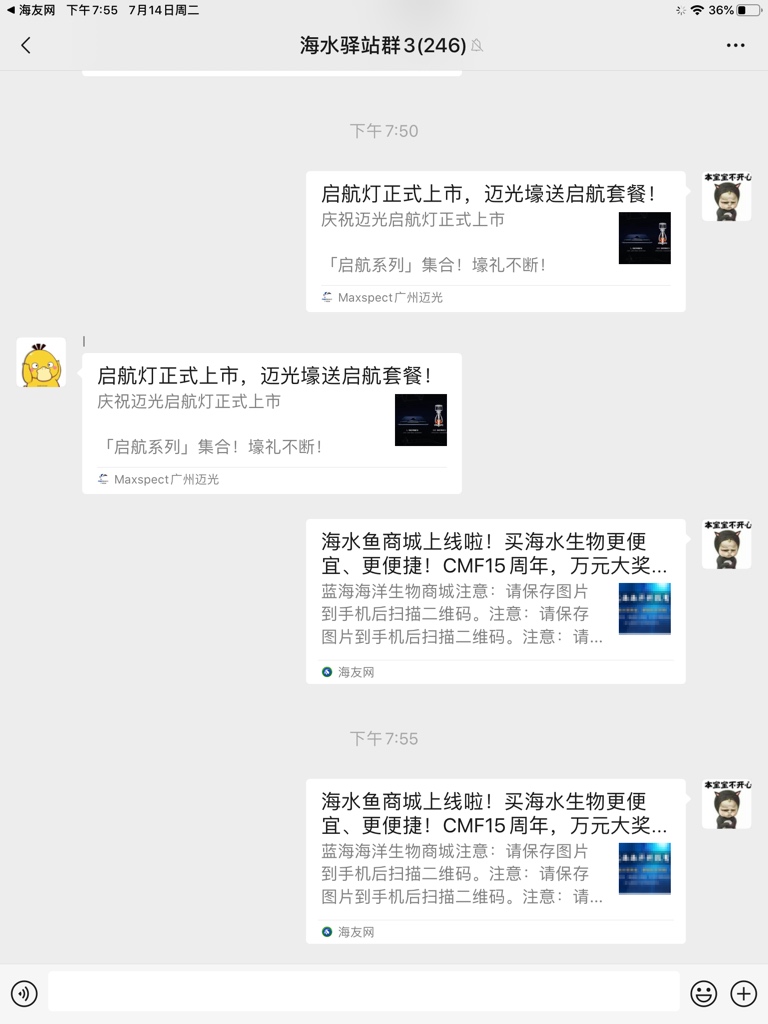
Task: Open the plus attachments menu
Action: tap(743, 993)
